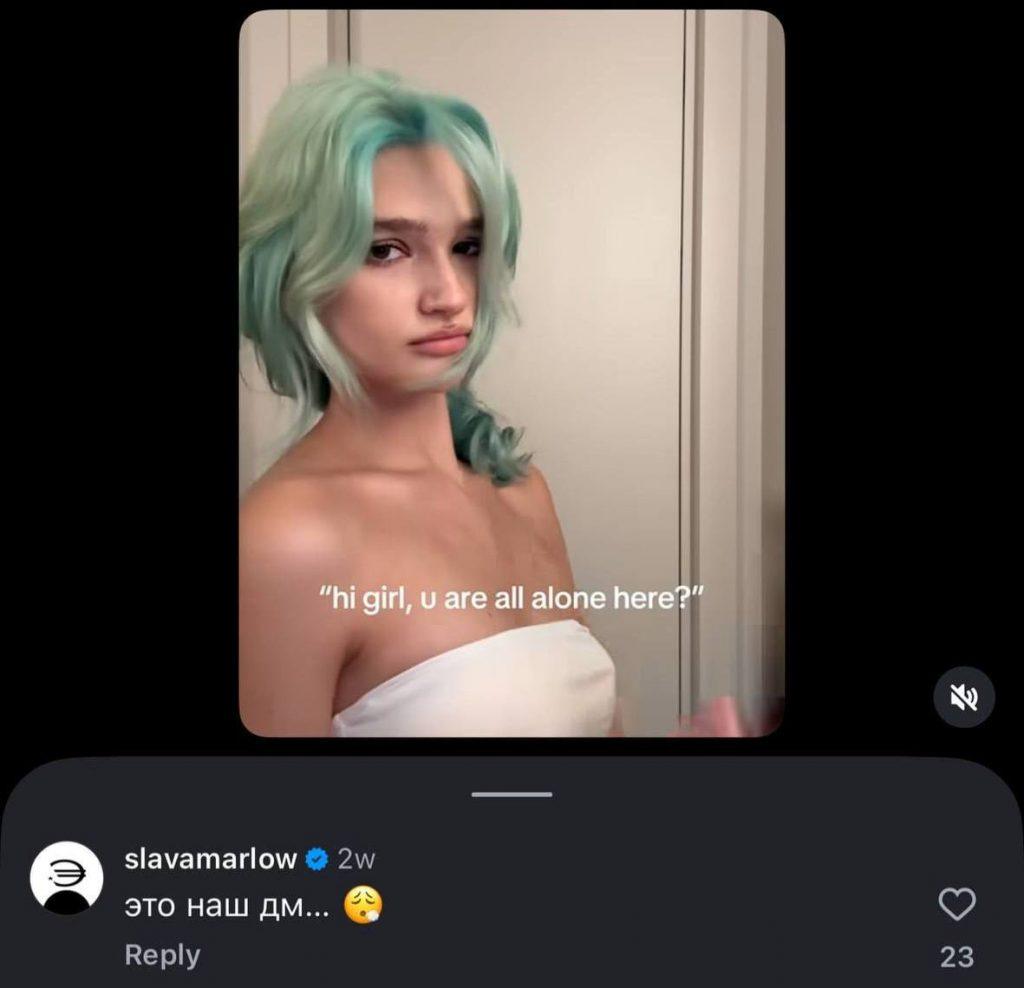This screenshot has width=1024, height=988.
Task: Like slavamarlow's comment
Action: click(957, 905)
